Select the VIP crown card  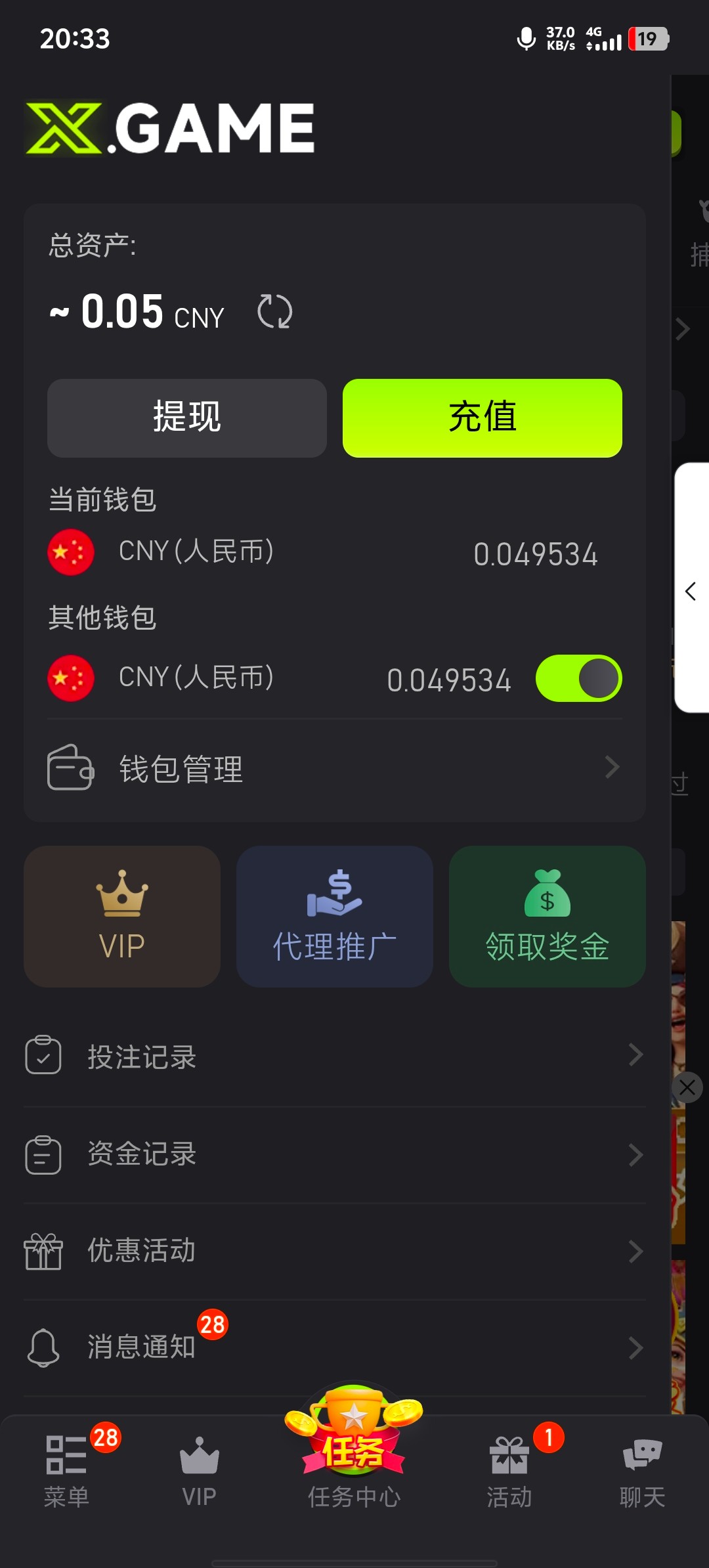tap(121, 915)
